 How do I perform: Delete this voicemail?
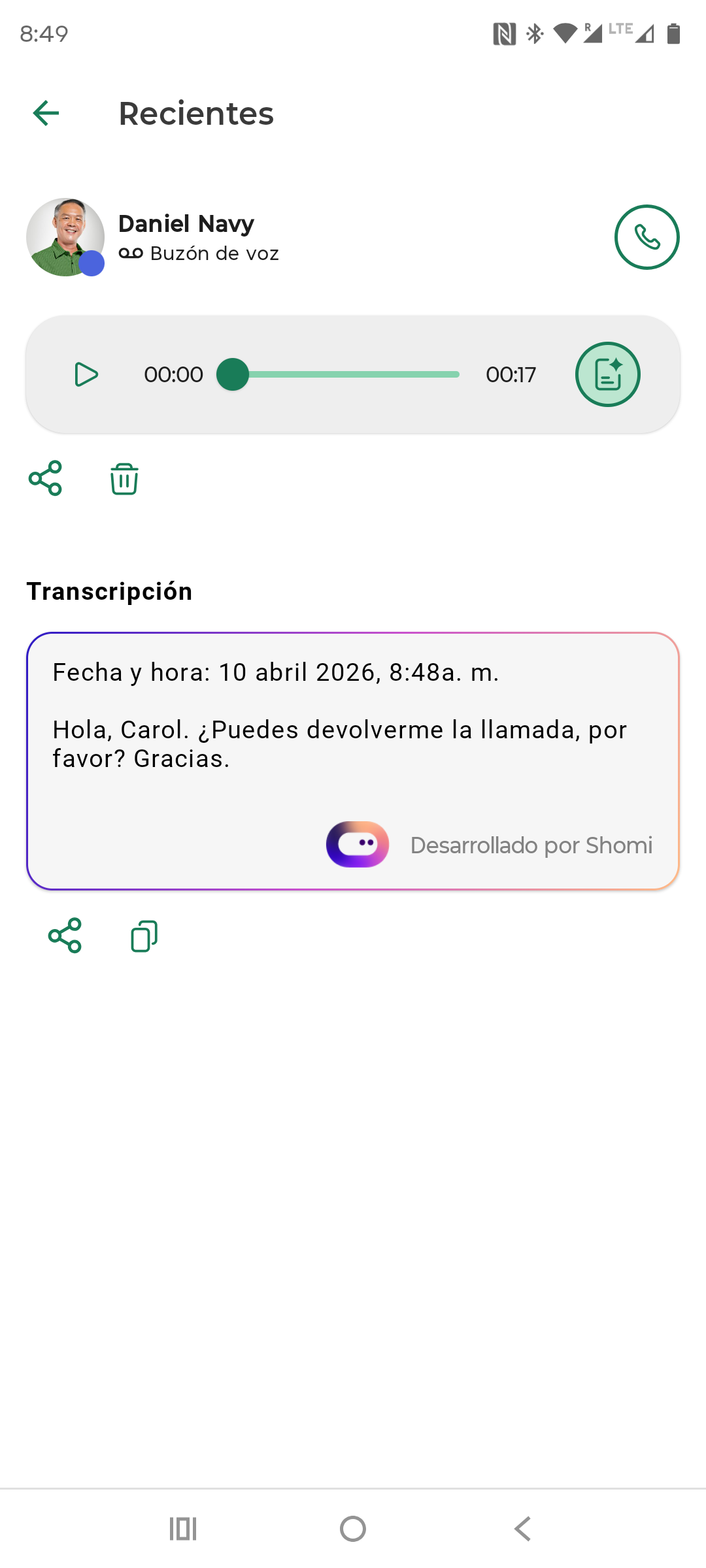click(x=124, y=478)
